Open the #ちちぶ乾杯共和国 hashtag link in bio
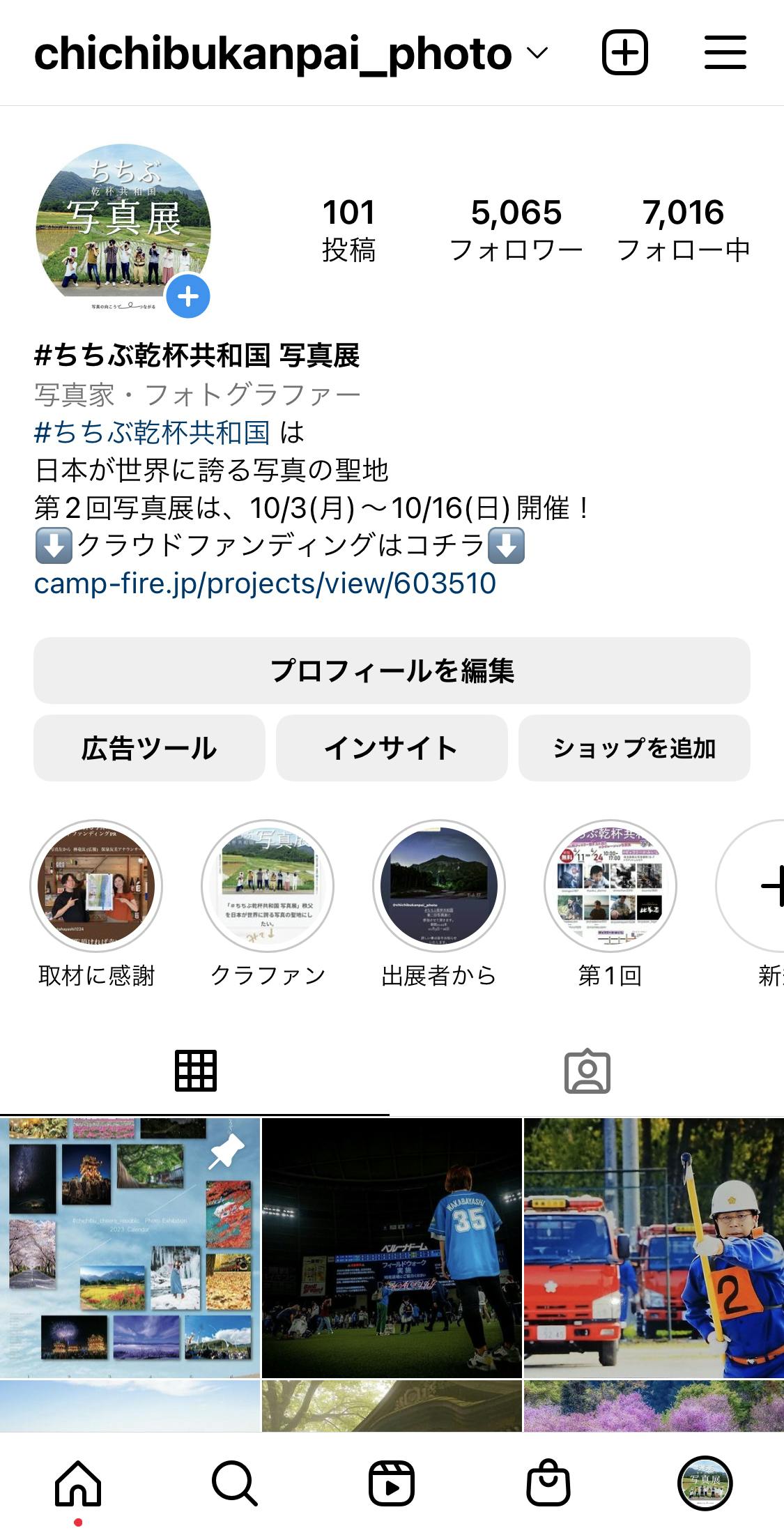The height and width of the screenshot is (1535, 784). [152, 433]
